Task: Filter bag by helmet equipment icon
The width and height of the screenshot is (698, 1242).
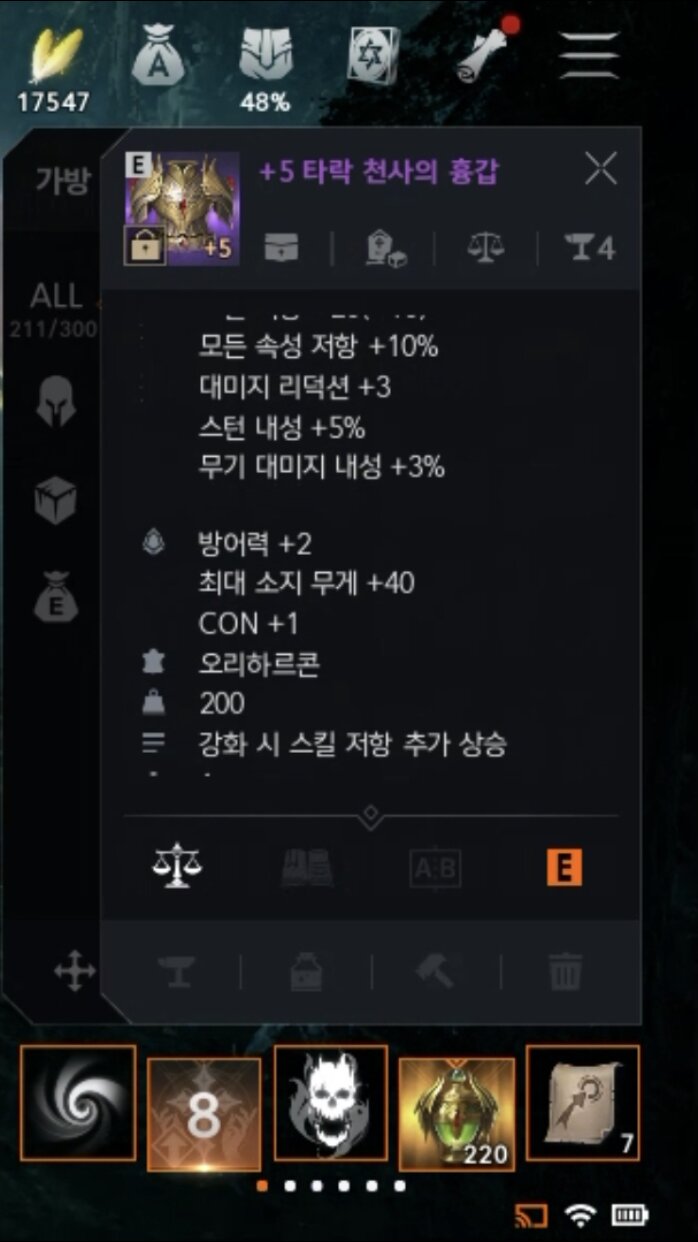Action: tap(55, 402)
